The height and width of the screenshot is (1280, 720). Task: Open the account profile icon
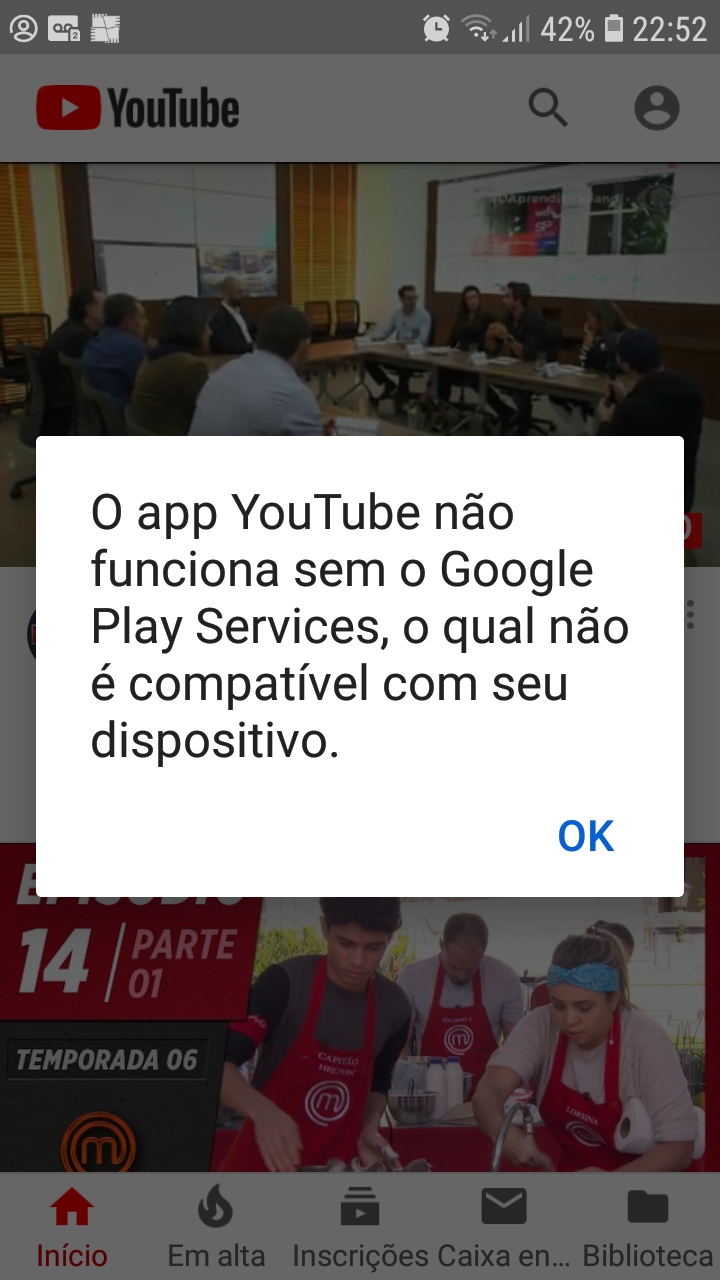[x=657, y=107]
